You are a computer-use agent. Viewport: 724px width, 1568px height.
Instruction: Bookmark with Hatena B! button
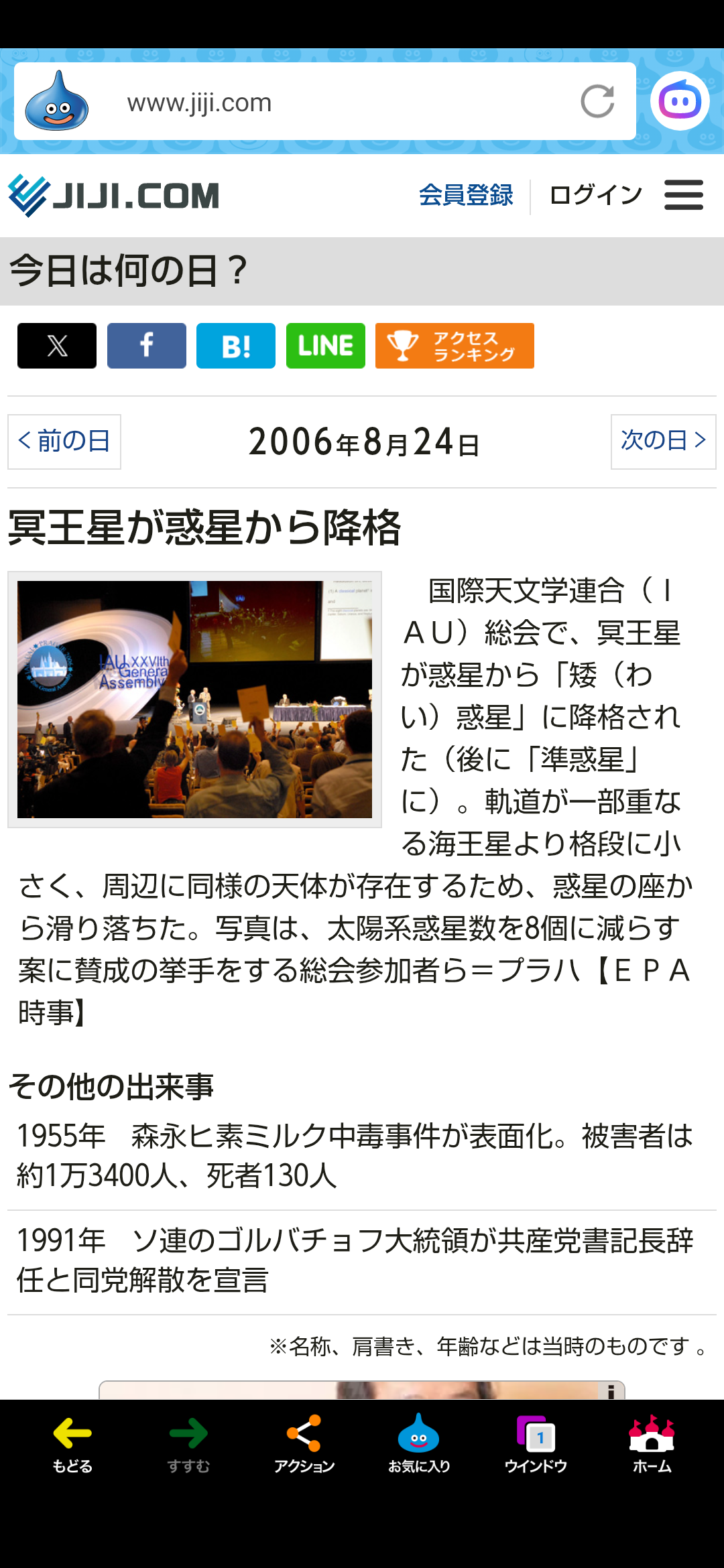236,346
